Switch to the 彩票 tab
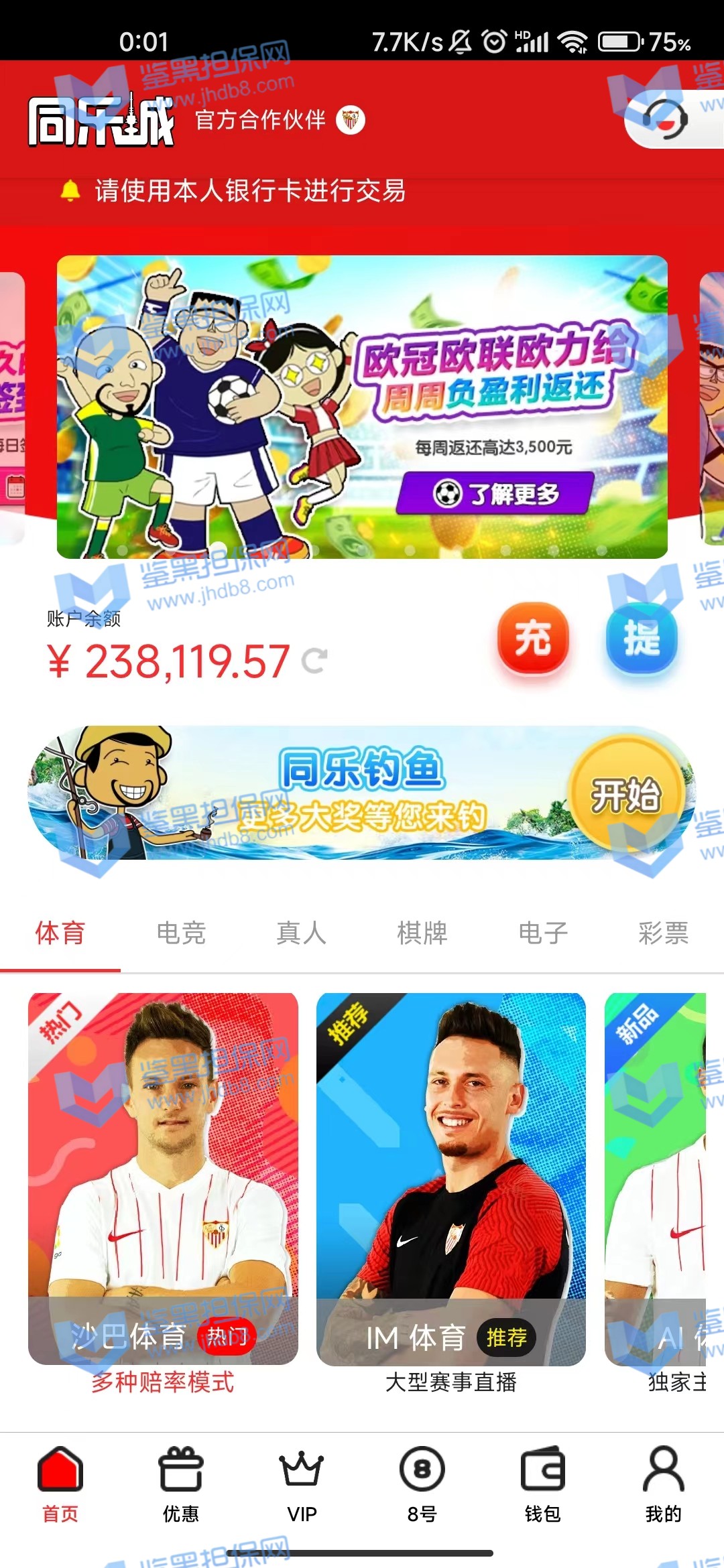Image resolution: width=724 pixels, height=1568 pixels. click(x=664, y=933)
